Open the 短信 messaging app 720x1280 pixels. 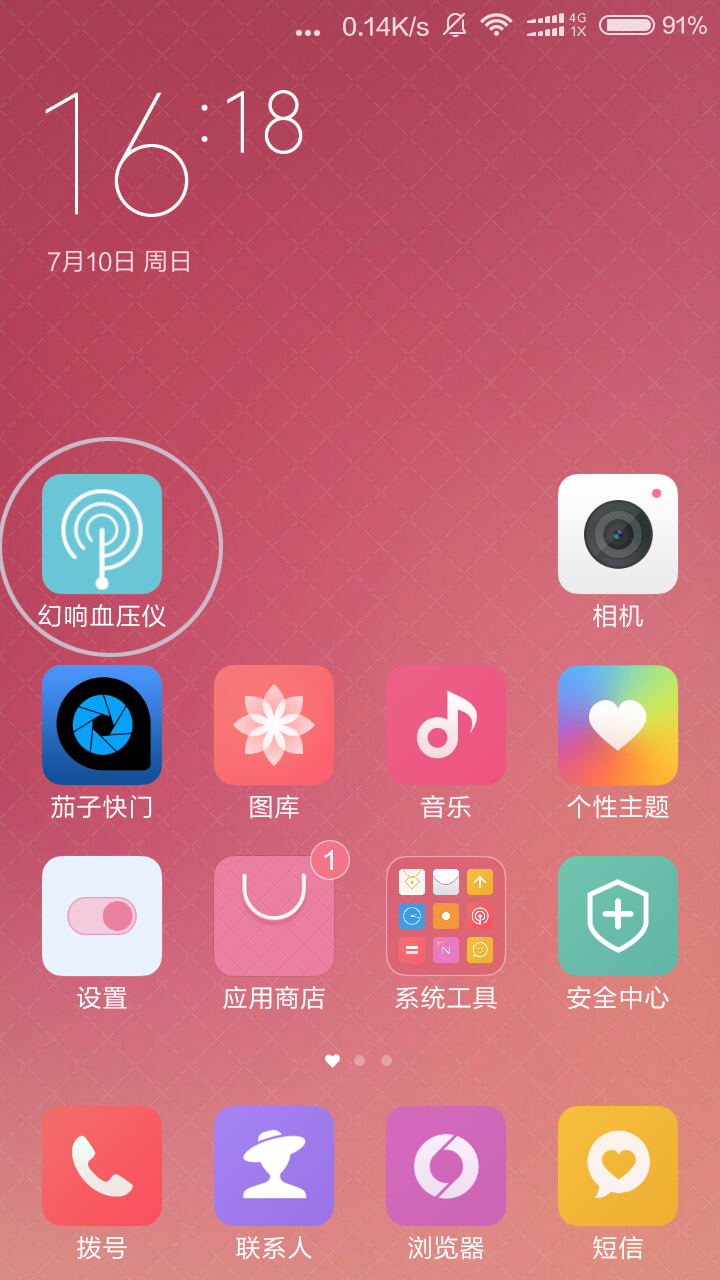click(617, 1165)
